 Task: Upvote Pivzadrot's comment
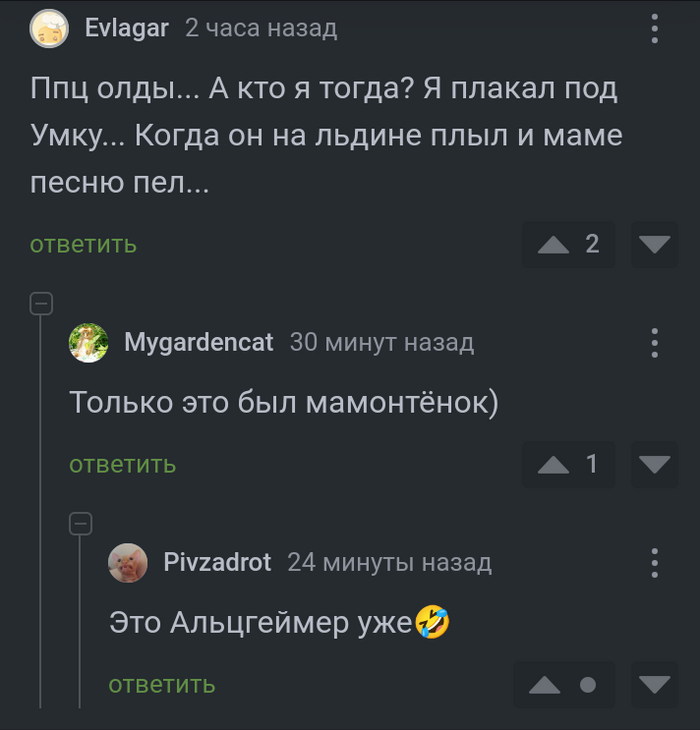545,685
